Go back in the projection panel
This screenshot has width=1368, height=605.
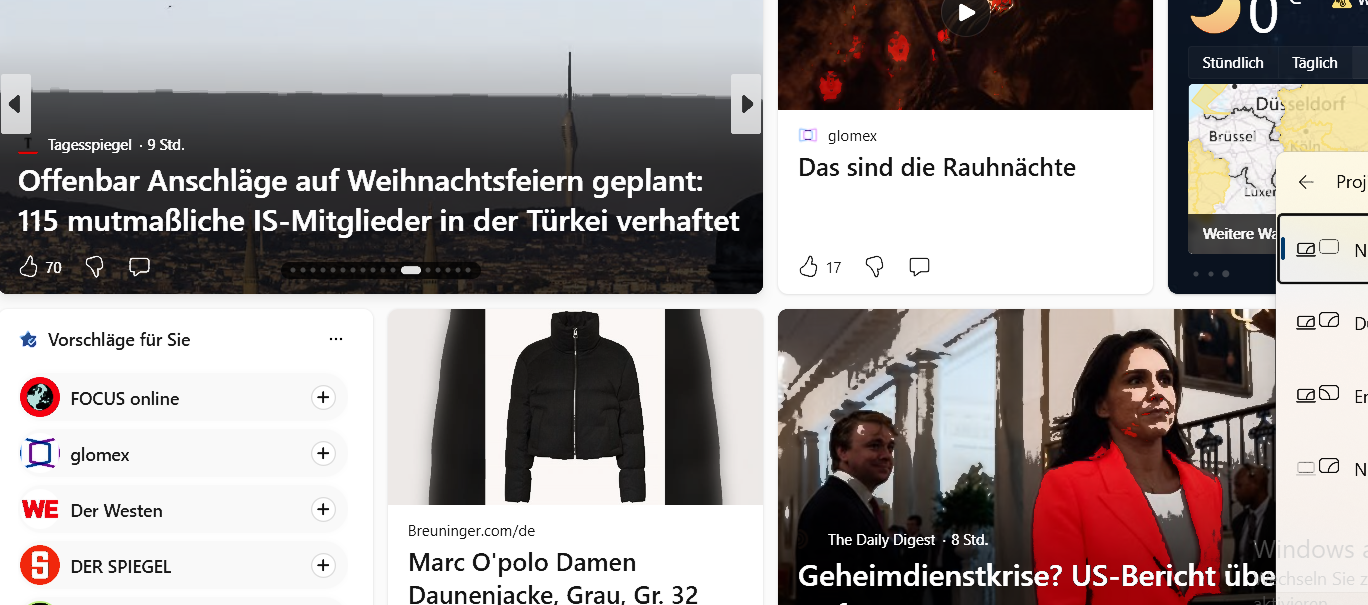1305,182
